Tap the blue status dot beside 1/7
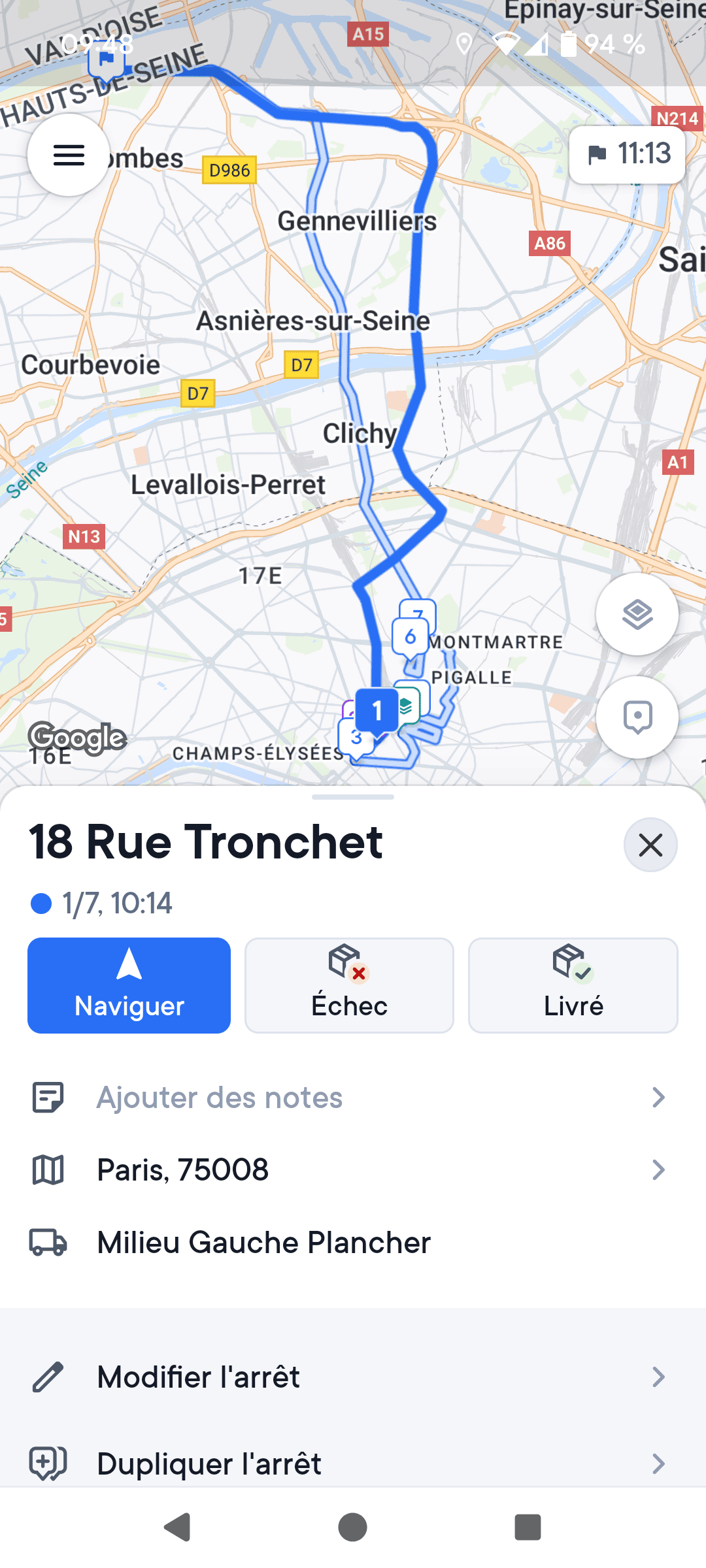Image resolution: width=706 pixels, height=1568 pixels. 41,904
